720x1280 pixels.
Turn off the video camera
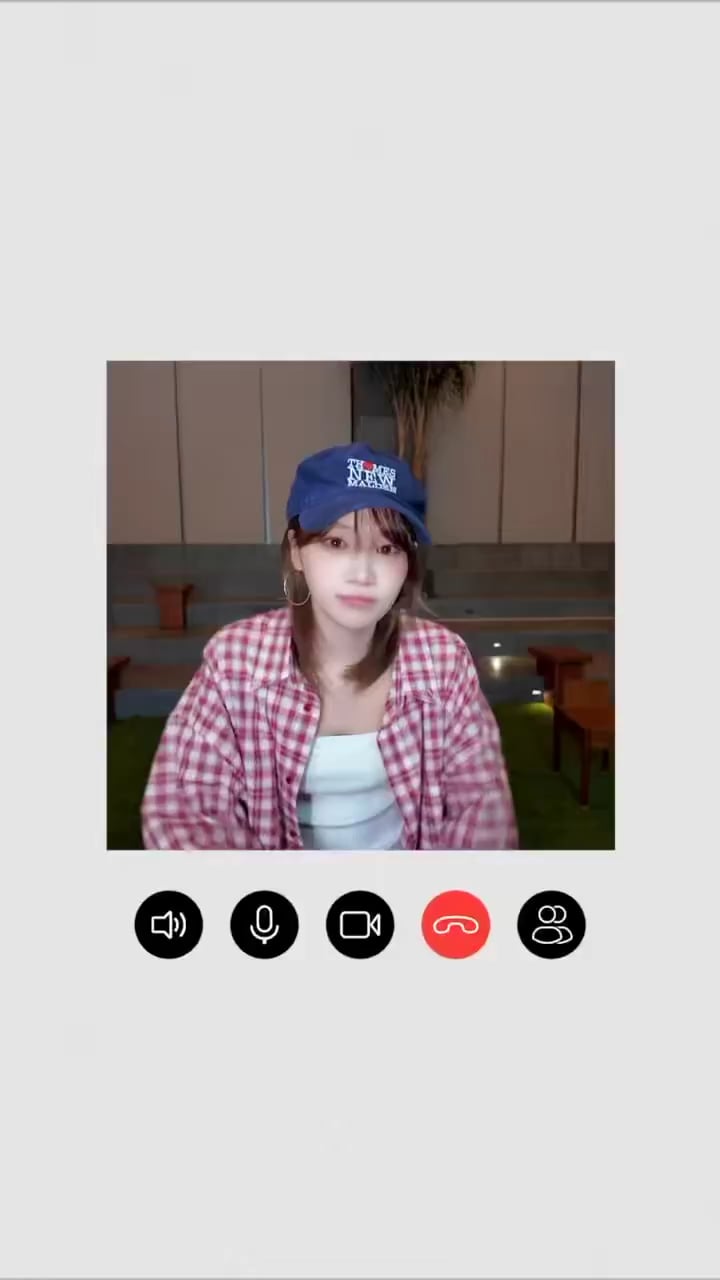[360, 924]
